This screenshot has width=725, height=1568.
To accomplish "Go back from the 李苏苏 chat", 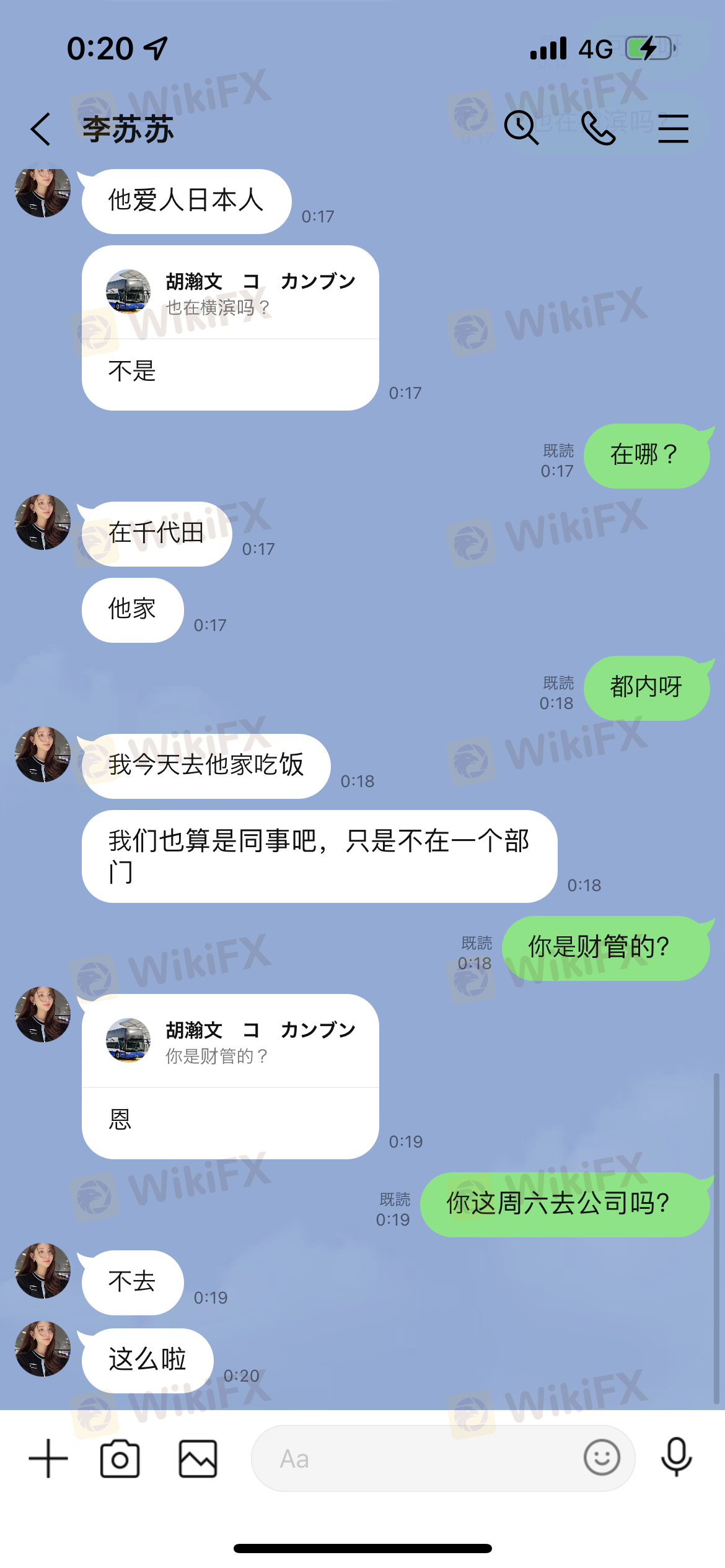I will click(41, 129).
